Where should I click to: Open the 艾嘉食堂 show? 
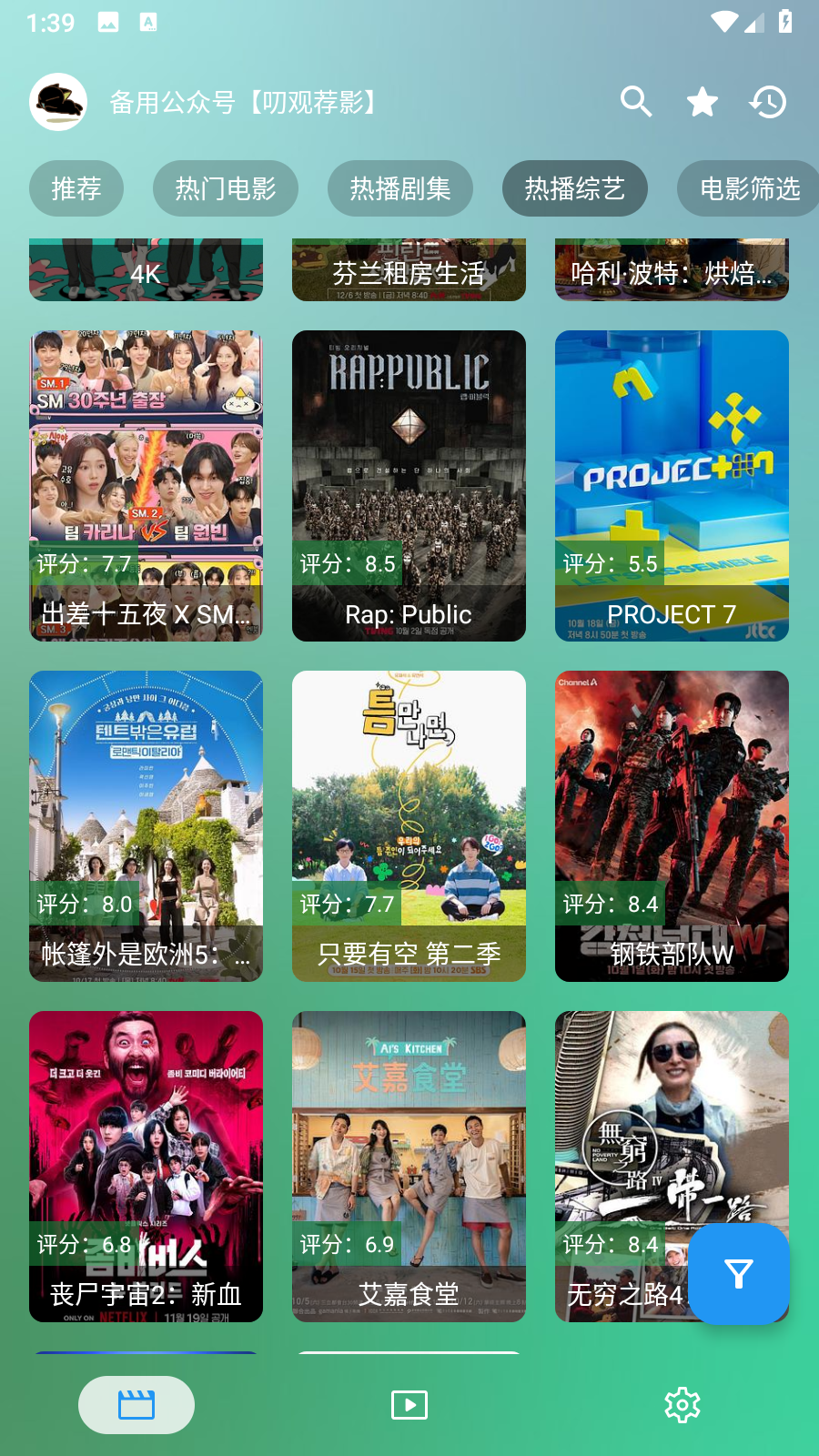[x=409, y=1167]
